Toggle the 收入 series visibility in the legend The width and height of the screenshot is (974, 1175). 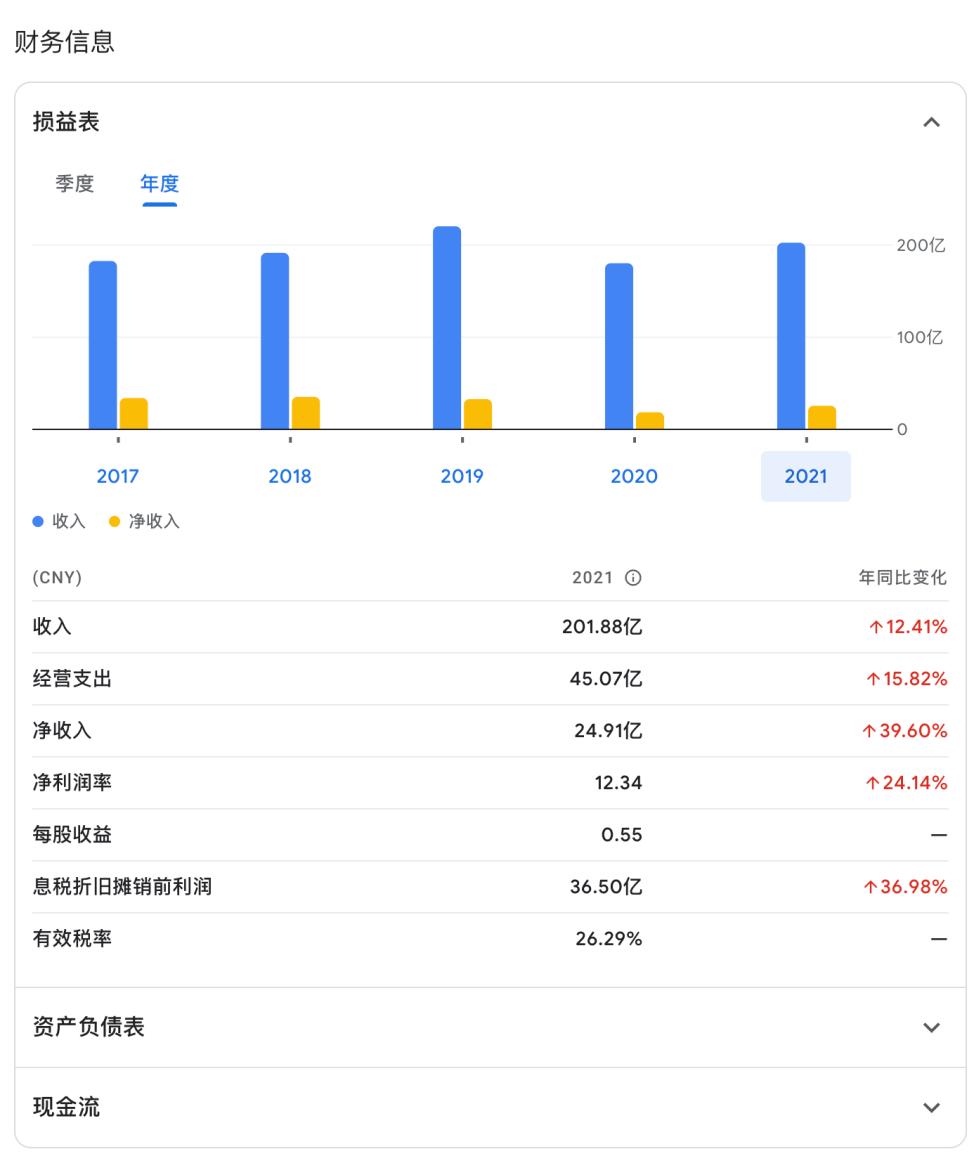pyautogui.click(x=55, y=521)
